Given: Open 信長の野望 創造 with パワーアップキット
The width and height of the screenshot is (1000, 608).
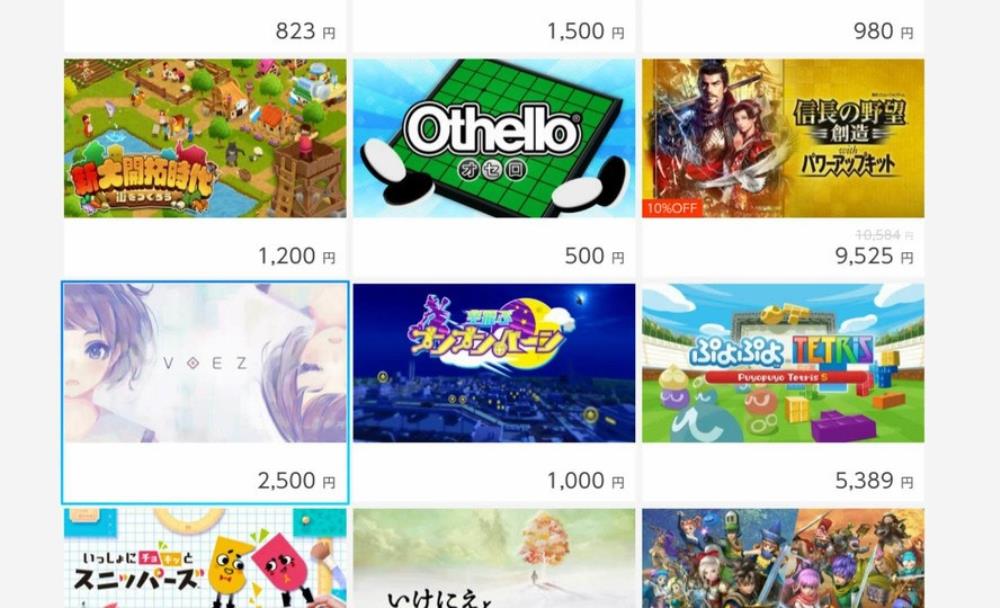Looking at the screenshot, I should (783, 138).
